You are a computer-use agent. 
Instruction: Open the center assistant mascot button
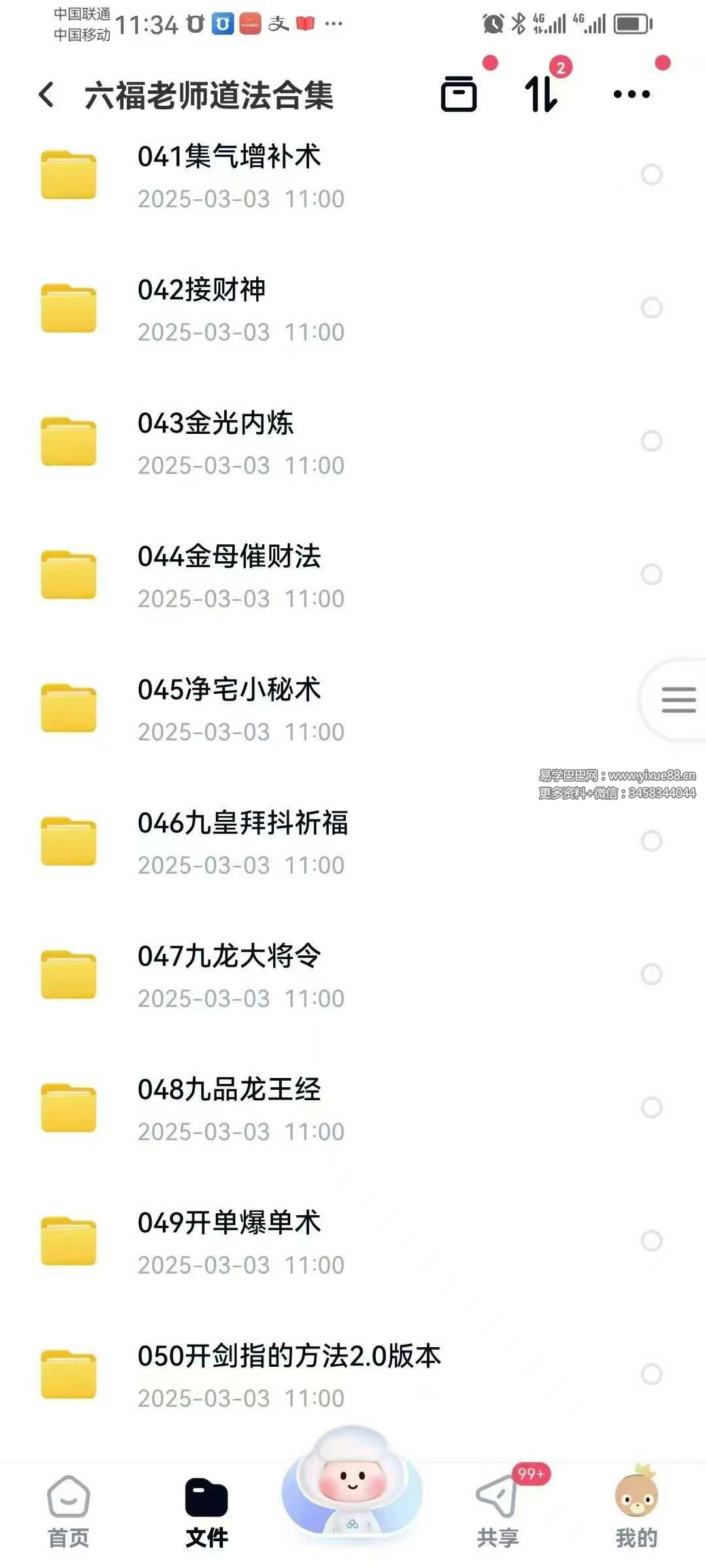(x=352, y=1482)
